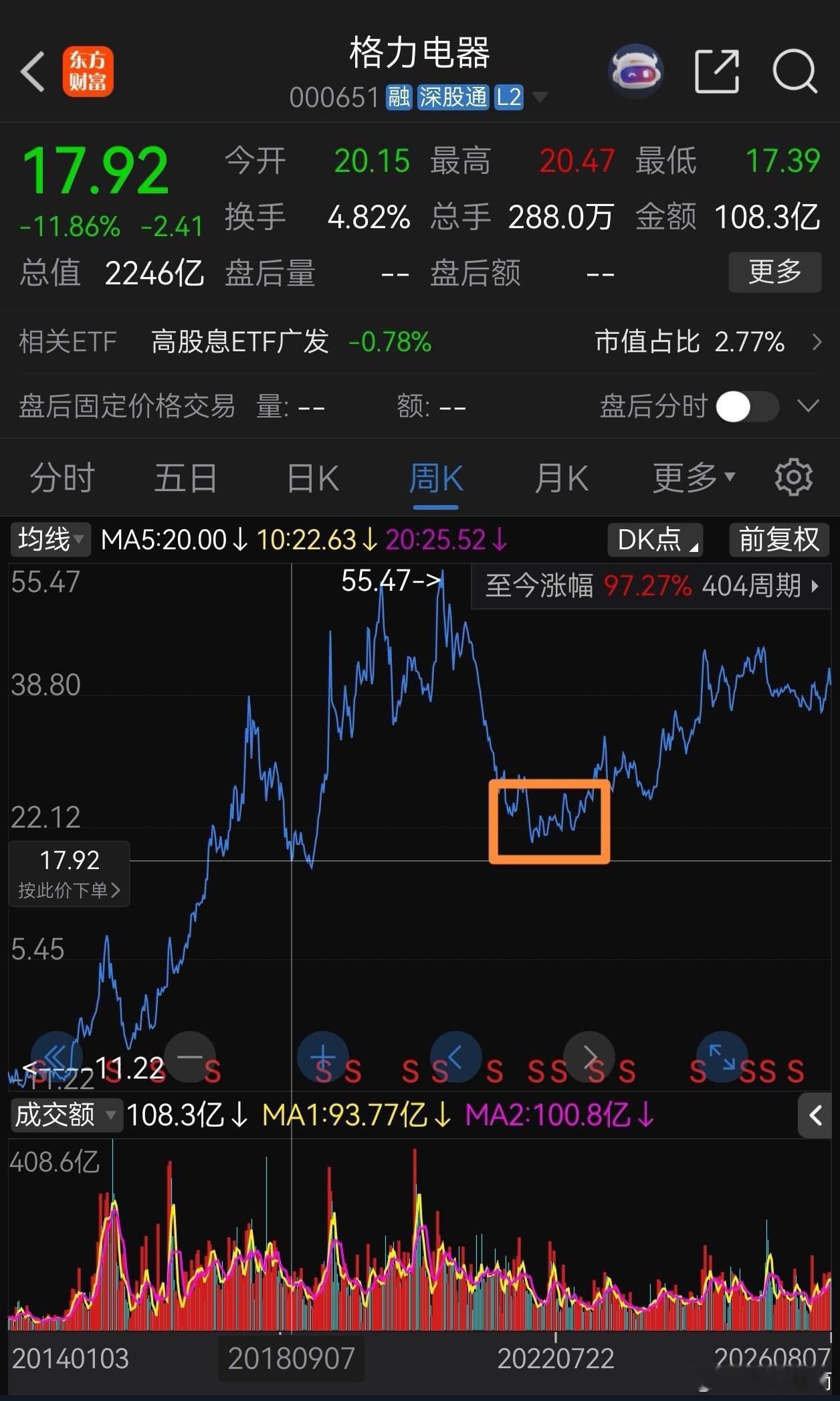Open the robot assistant icon
Screen dimensions: 840x1401
click(635, 71)
